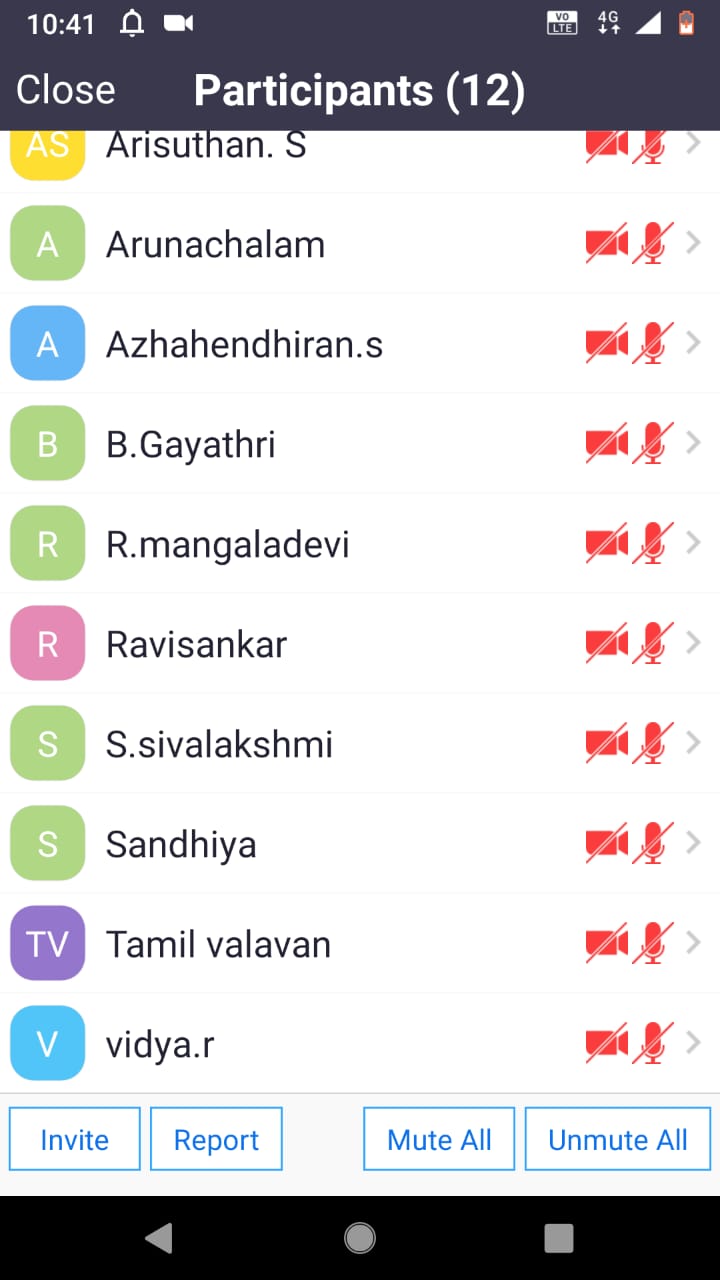Open S.sivalakshmi's row
This screenshot has width=720, height=1280.
360,744
